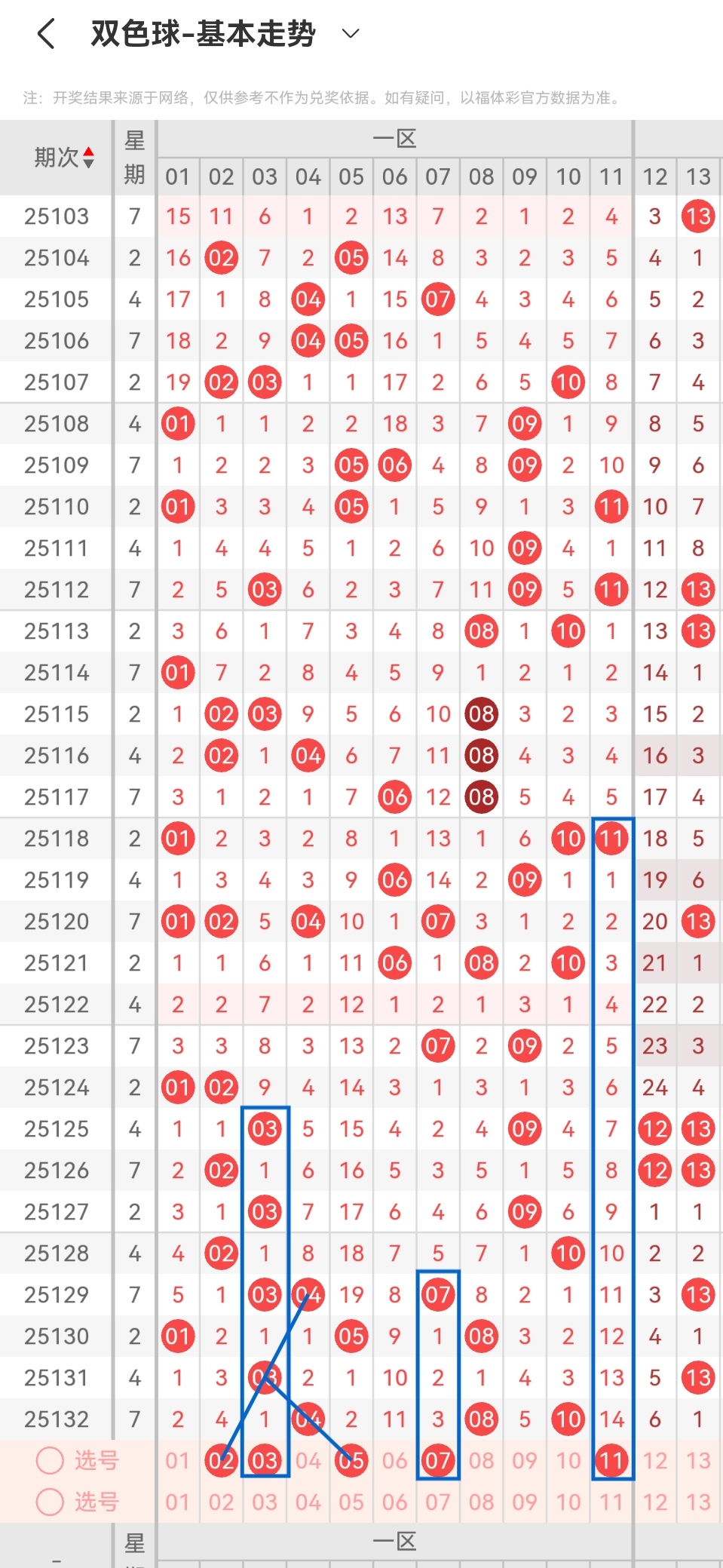This screenshot has width=723, height=1568.
Task: Expand the 双色球-基本走势 chart type dropdown
Action: coord(351,33)
